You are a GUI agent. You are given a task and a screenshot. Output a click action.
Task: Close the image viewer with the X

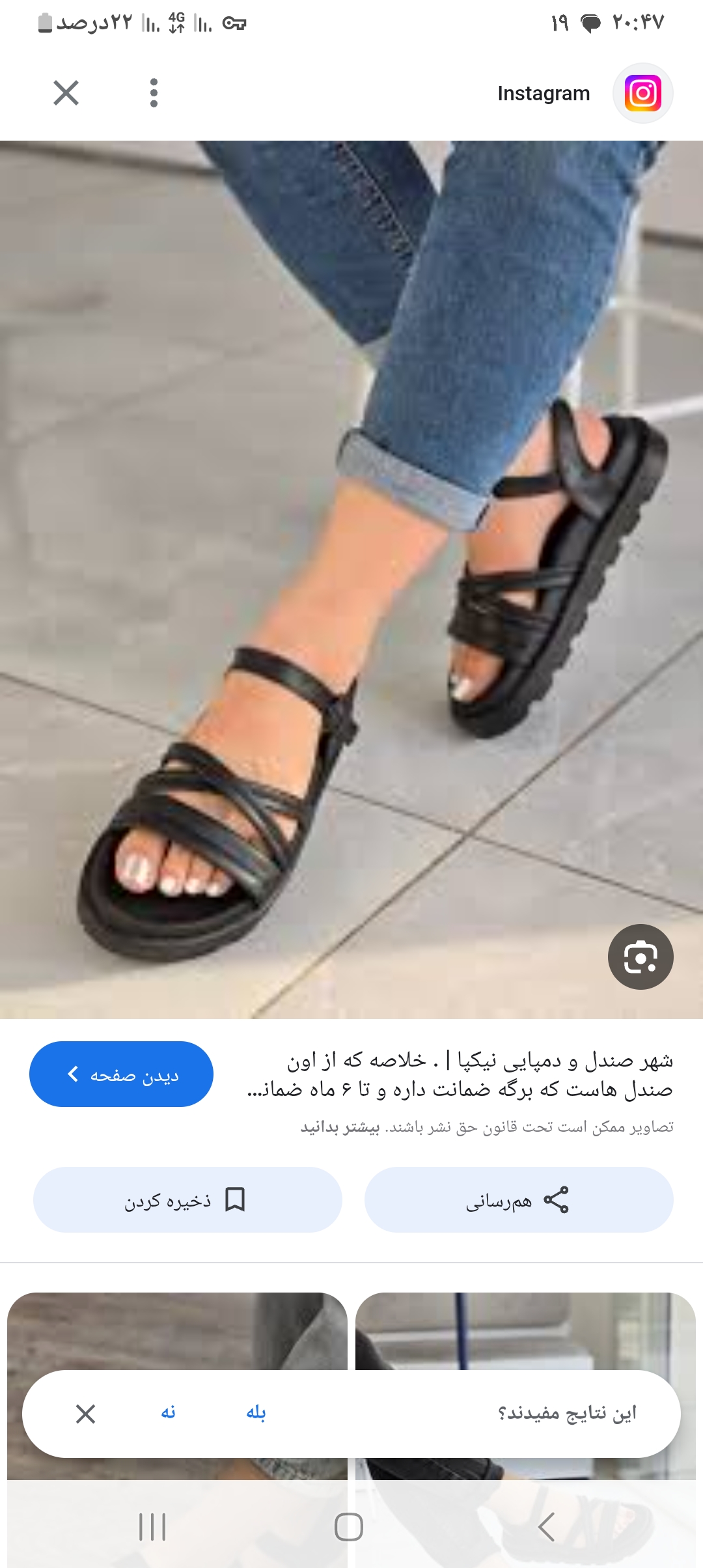(66, 93)
